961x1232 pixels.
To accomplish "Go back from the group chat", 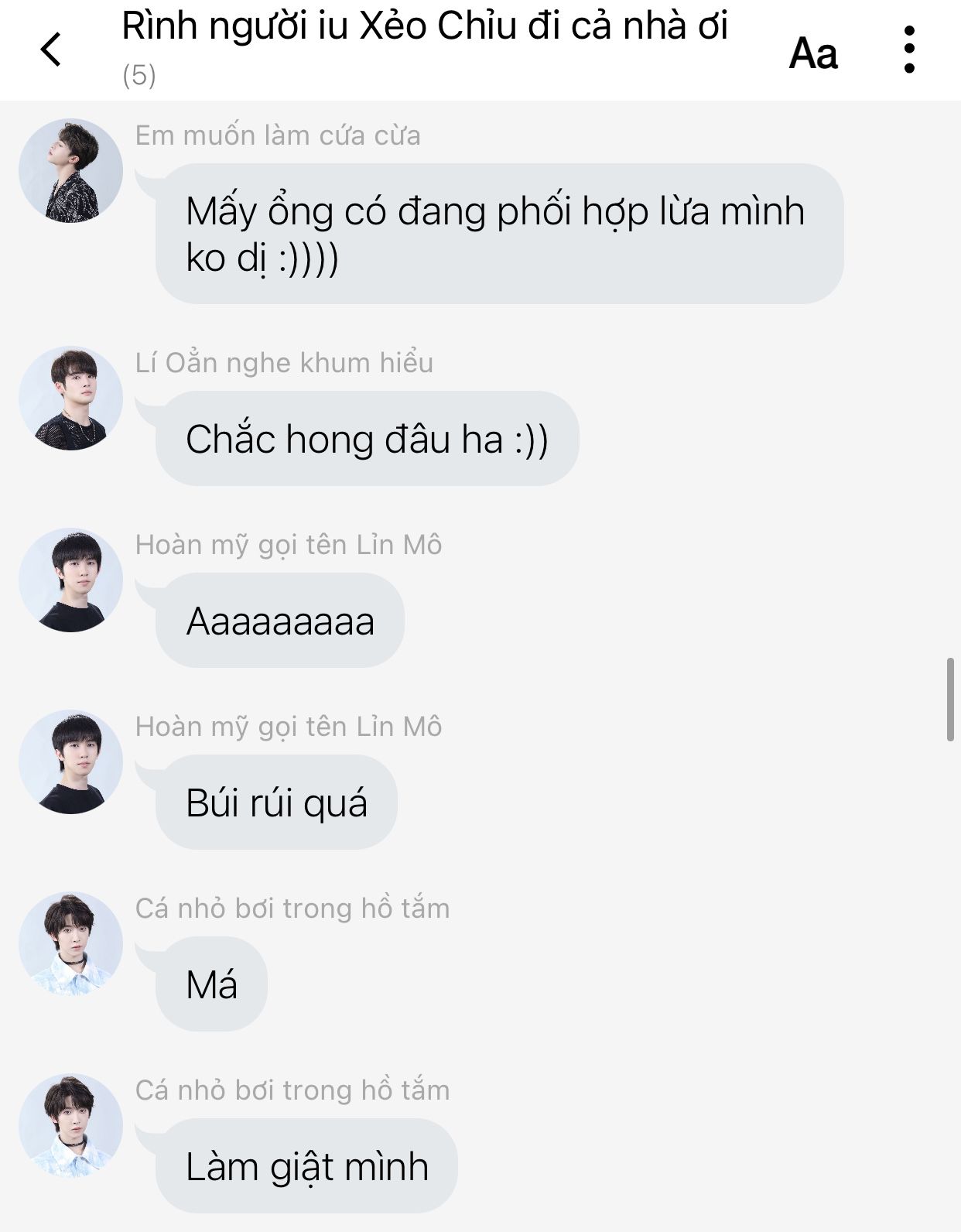I will coord(51,50).
